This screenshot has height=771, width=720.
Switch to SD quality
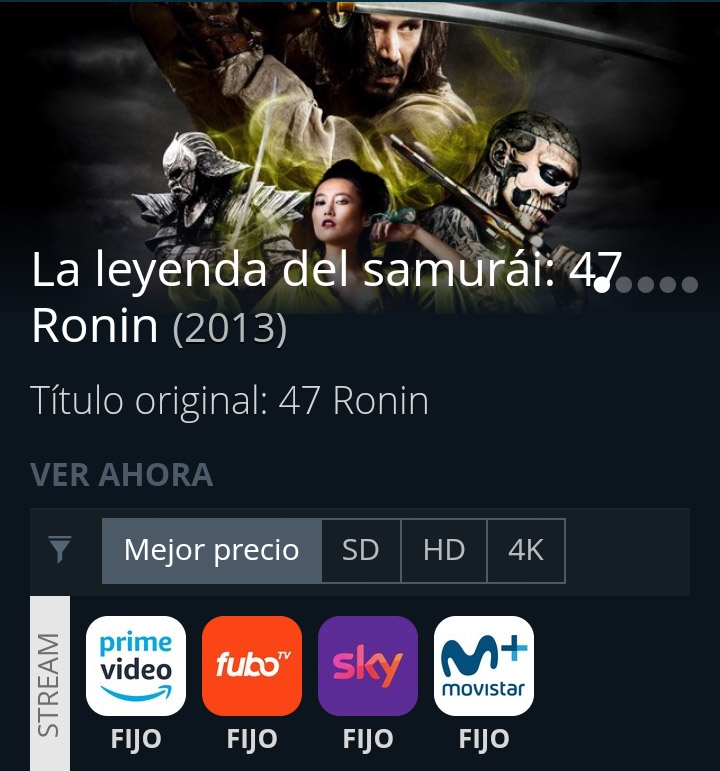point(361,550)
